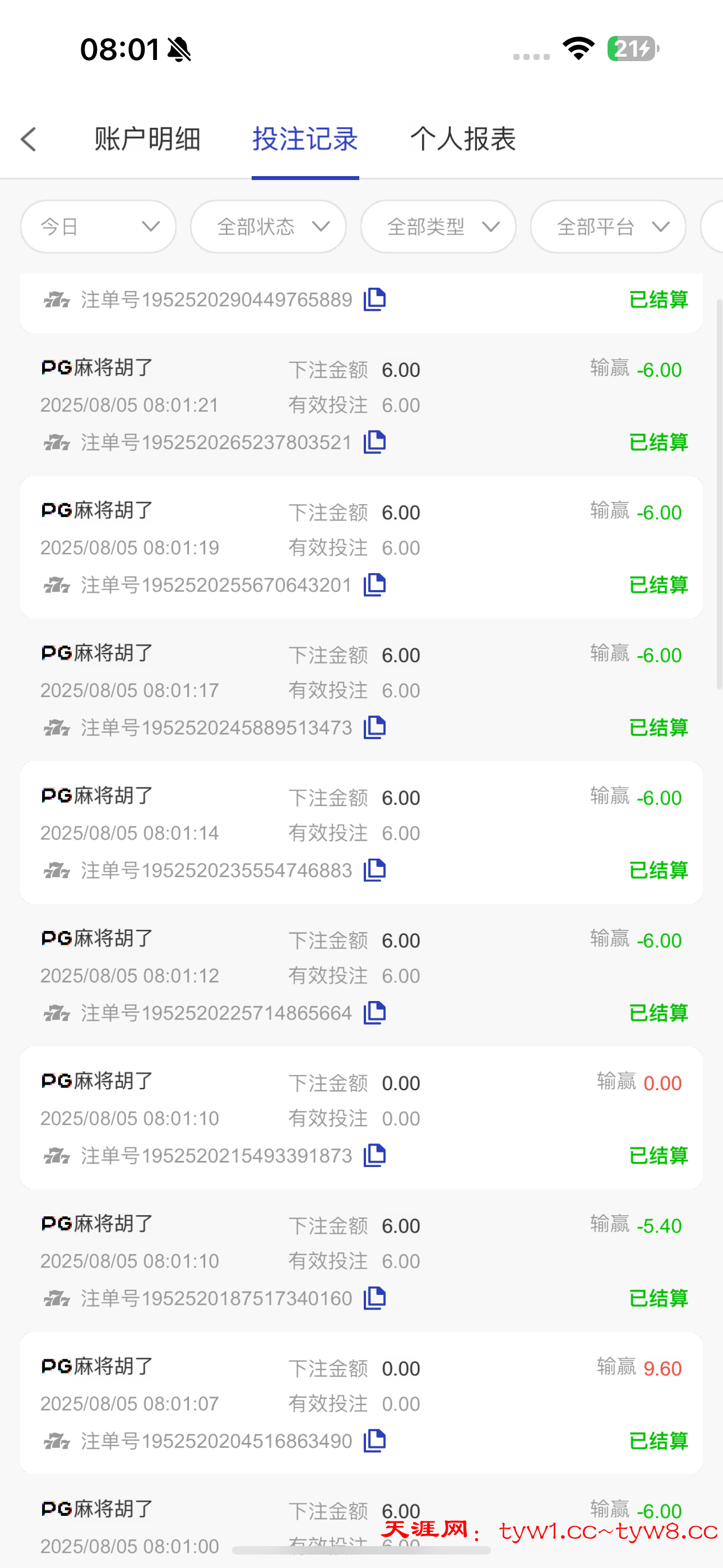723x1568 pixels.
Task: Open the 全部状态 status dropdown
Action: pos(268,227)
